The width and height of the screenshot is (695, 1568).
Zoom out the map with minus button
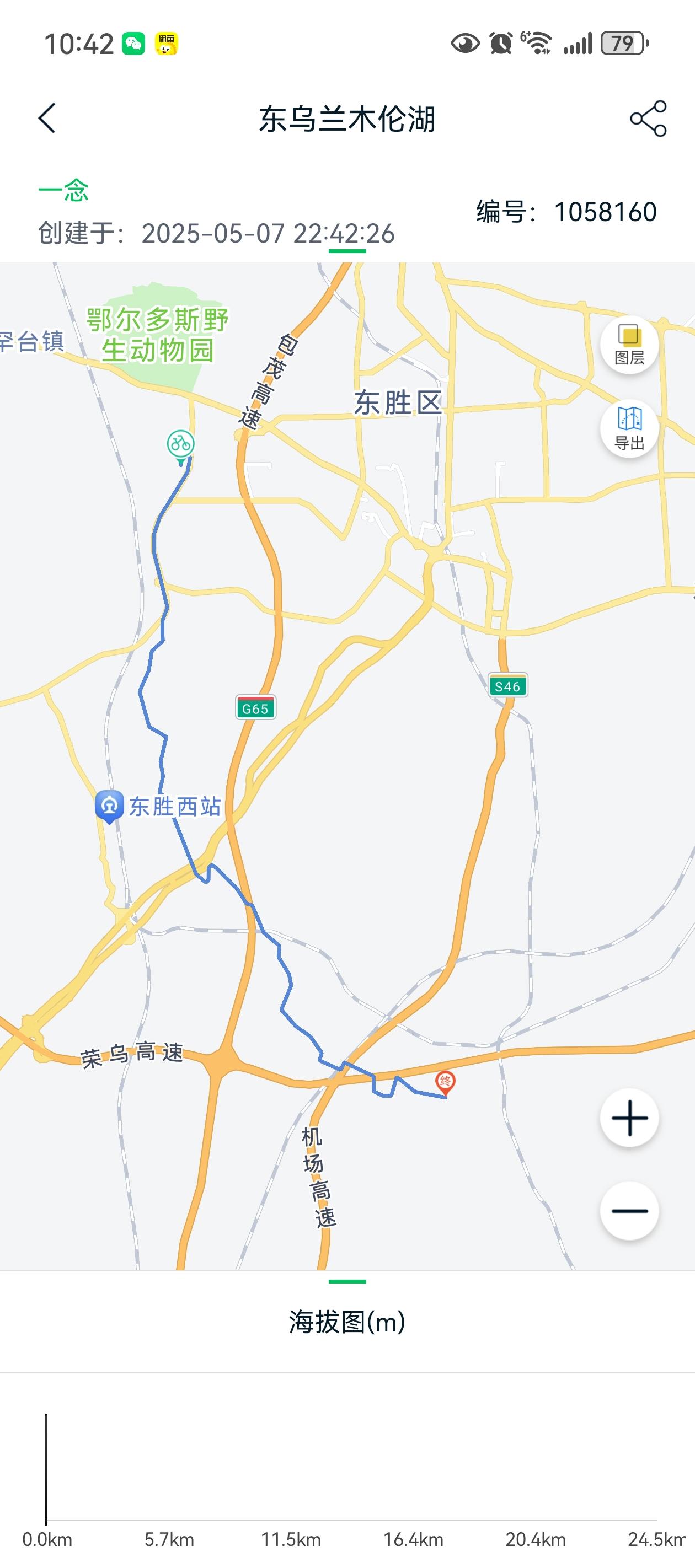[629, 1211]
